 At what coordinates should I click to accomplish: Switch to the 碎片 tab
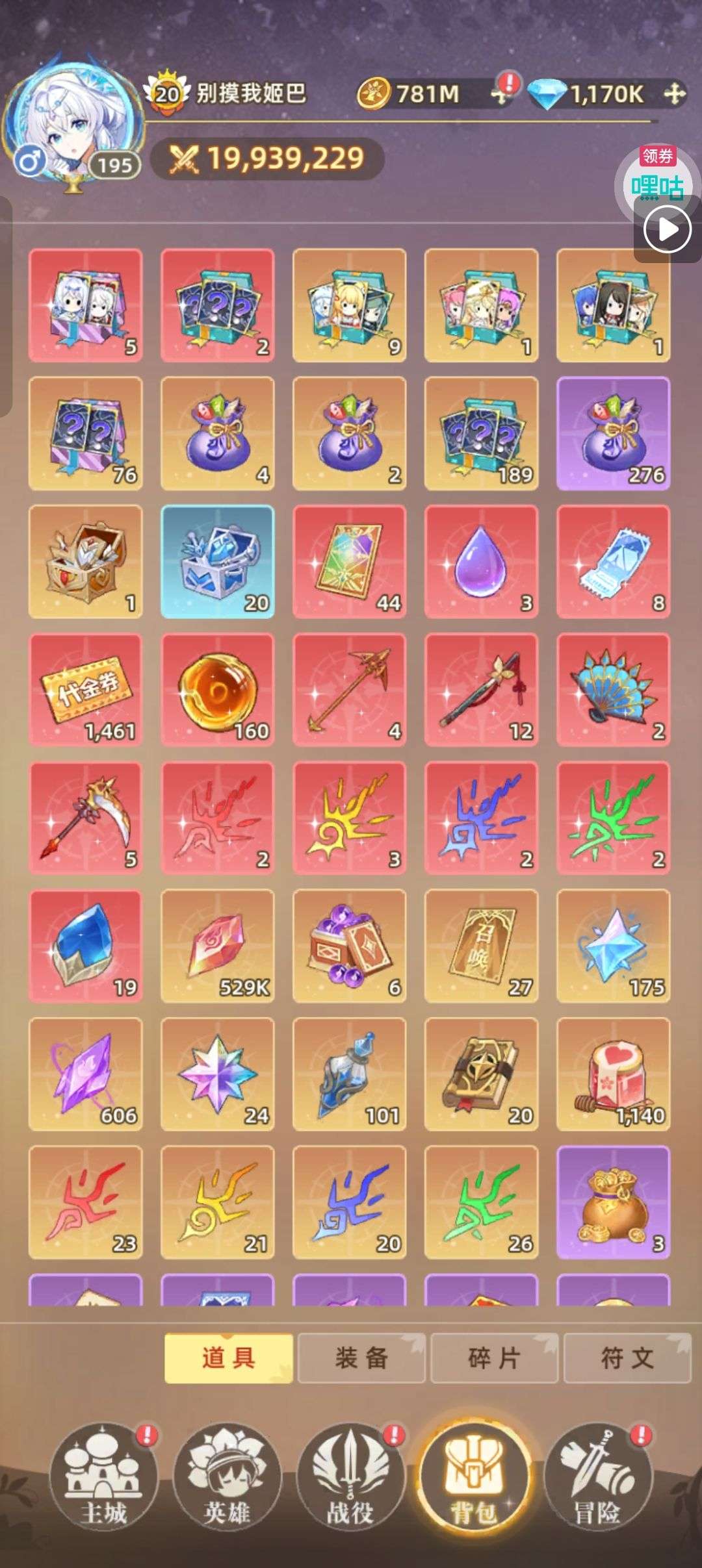(495, 1358)
